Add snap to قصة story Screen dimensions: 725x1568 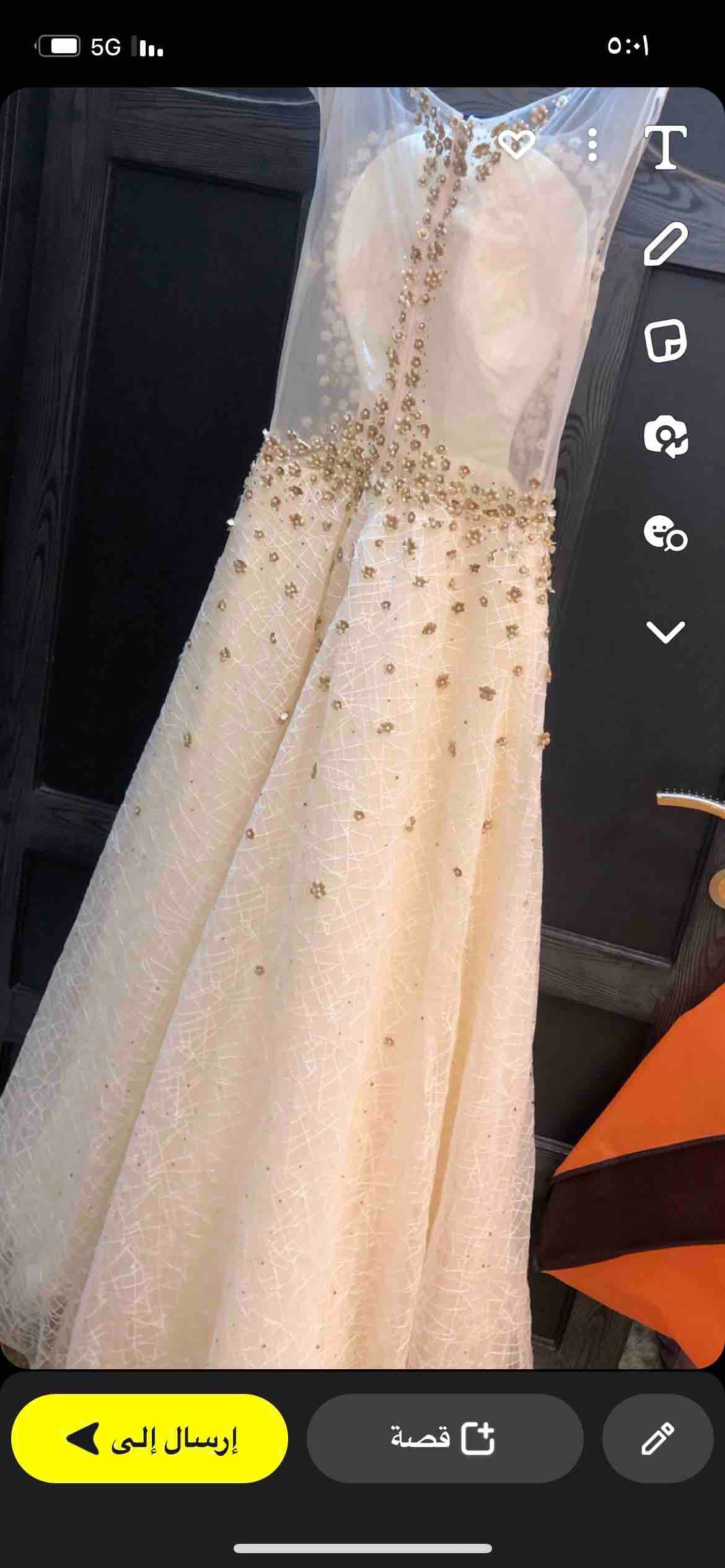(444, 1438)
